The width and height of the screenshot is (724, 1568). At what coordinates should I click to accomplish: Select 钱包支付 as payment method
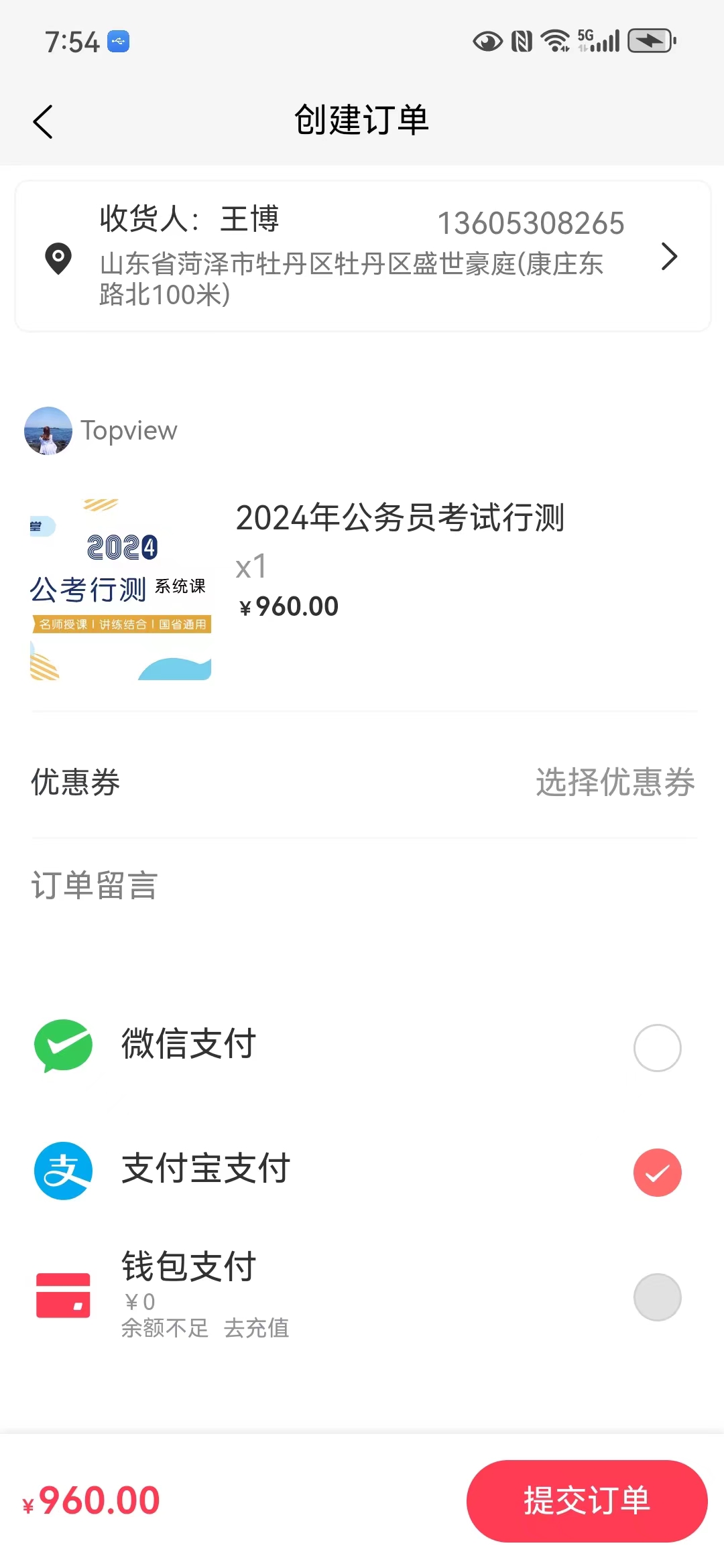coord(657,1297)
